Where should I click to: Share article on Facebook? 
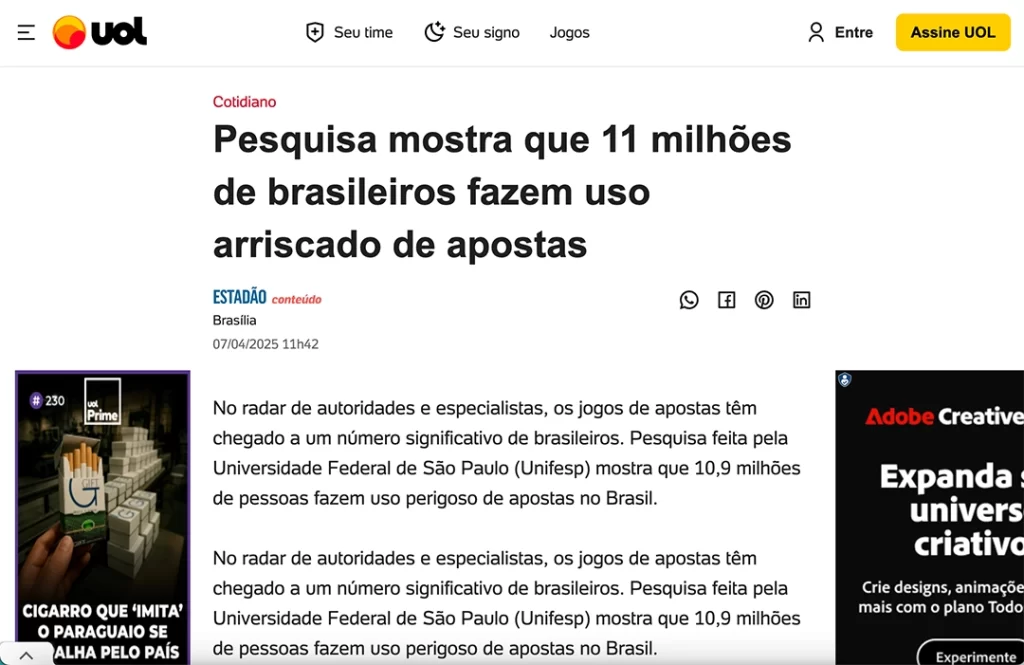click(x=727, y=300)
